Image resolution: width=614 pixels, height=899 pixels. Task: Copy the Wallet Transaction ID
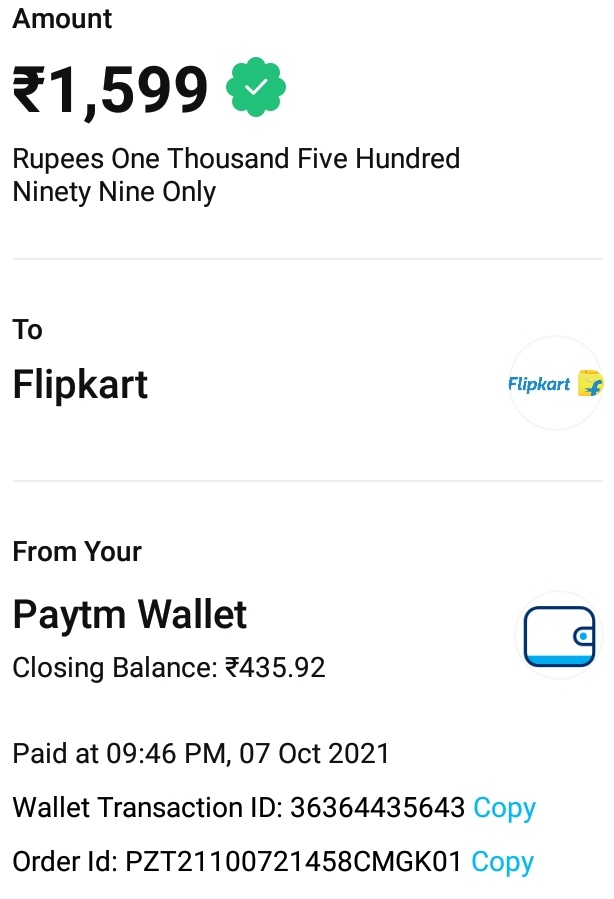(504, 808)
